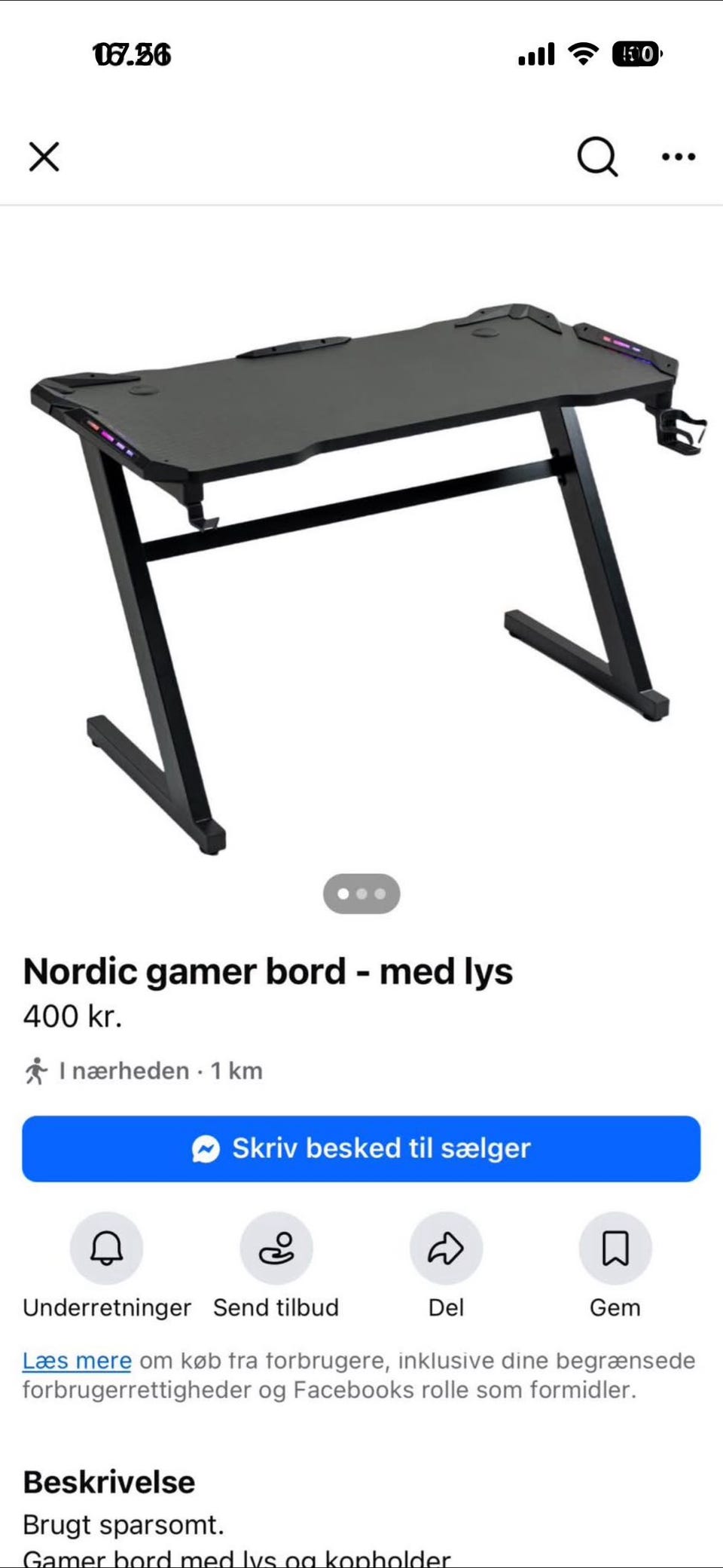Tap the photo page indicator dots
723x1568 pixels.
pos(361,894)
